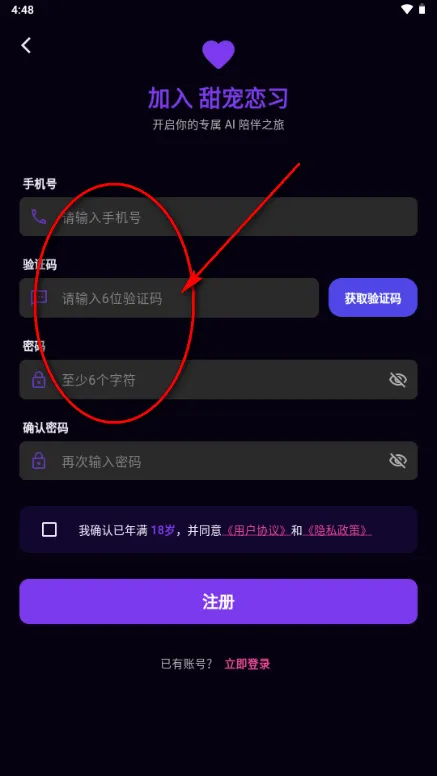Show the password in the 密码 field
437x776 pixels.
[x=397, y=380]
